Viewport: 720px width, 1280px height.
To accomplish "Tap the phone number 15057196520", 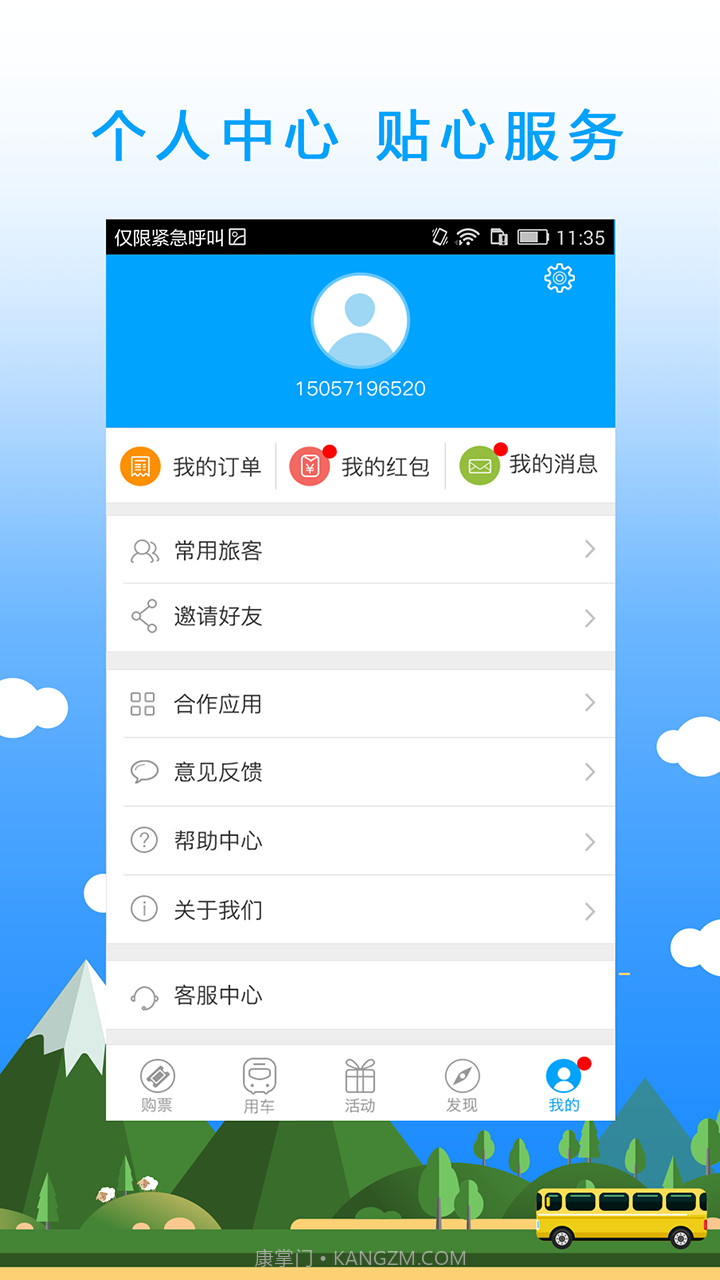I will coord(361,389).
